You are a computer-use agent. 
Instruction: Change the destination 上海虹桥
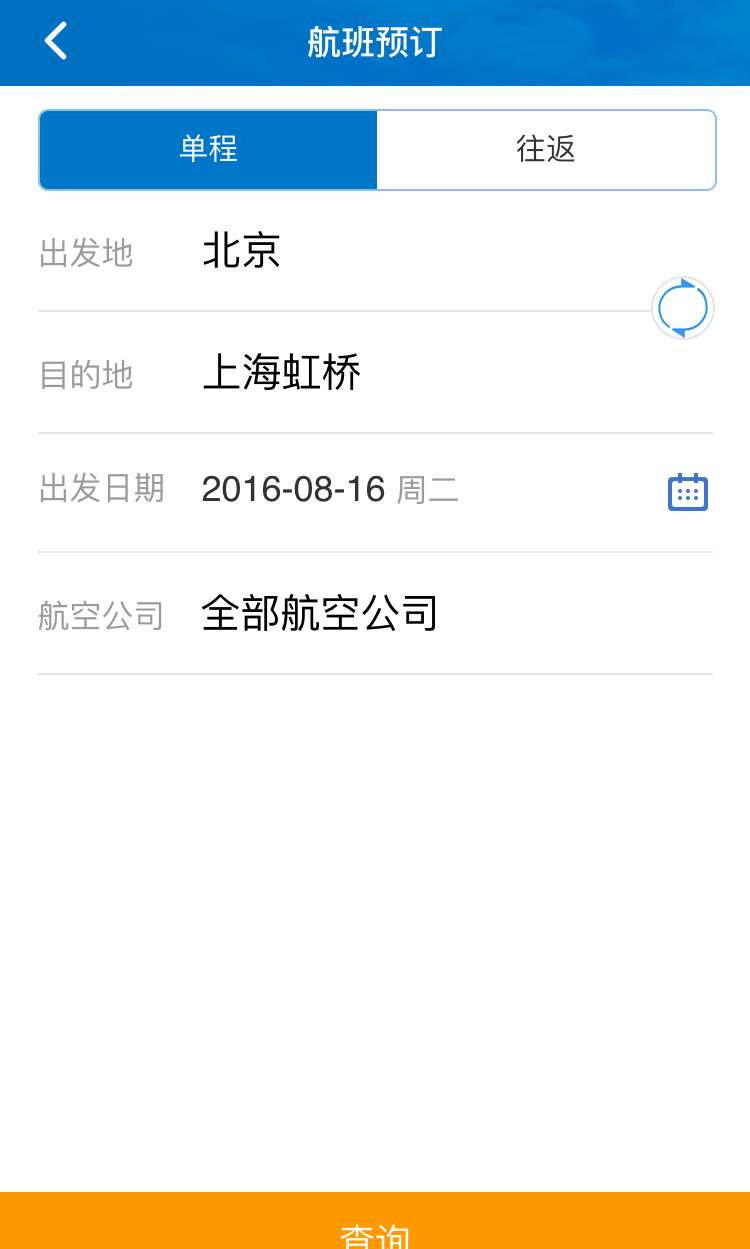click(281, 373)
